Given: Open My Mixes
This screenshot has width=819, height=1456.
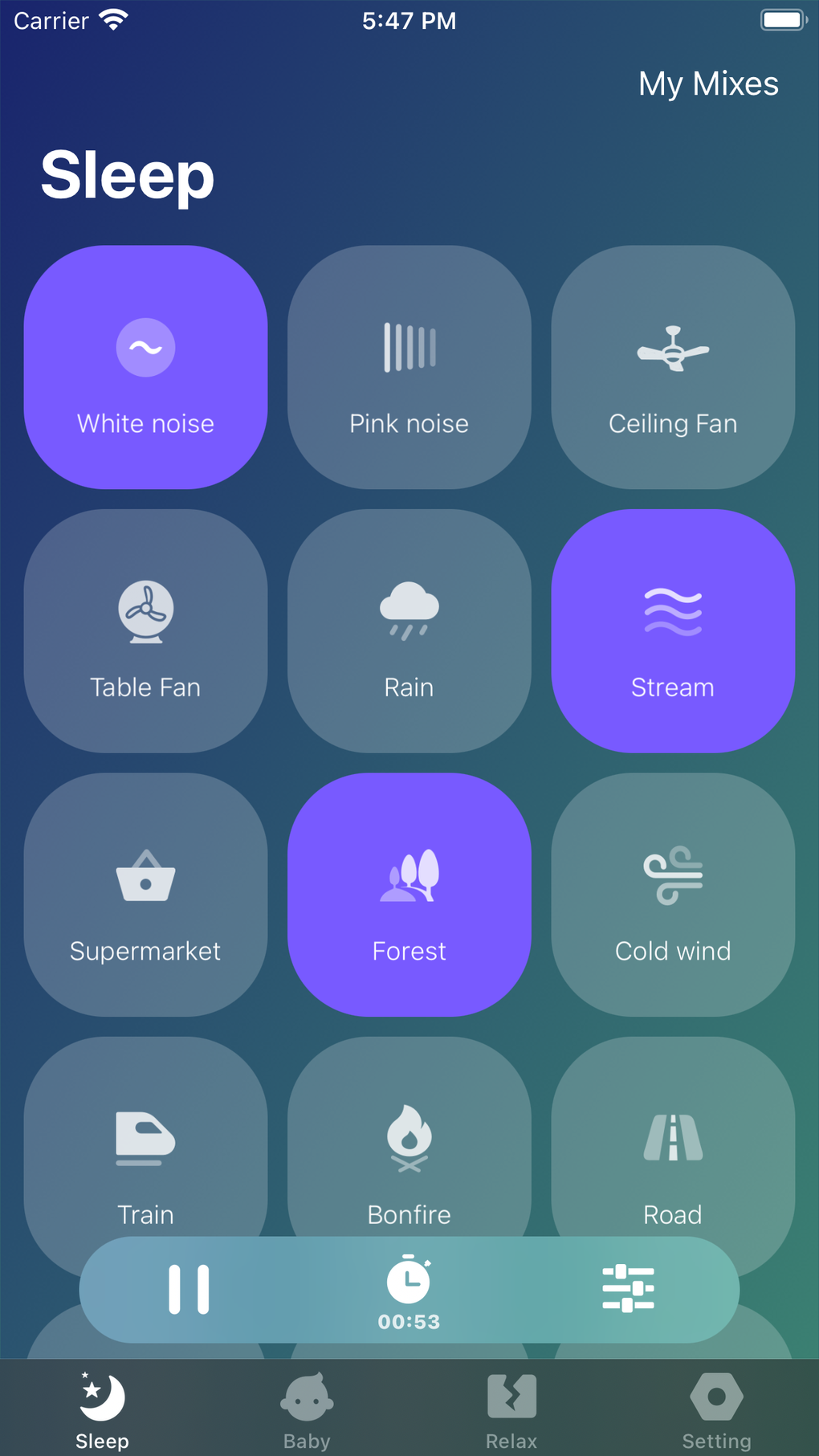Looking at the screenshot, I should pyautogui.click(x=708, y=83).
